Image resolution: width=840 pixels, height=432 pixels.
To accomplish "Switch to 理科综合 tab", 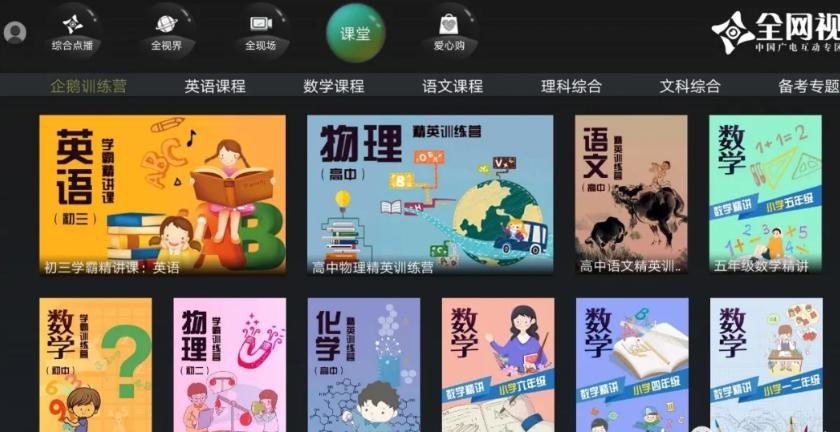I will (571, 86).
